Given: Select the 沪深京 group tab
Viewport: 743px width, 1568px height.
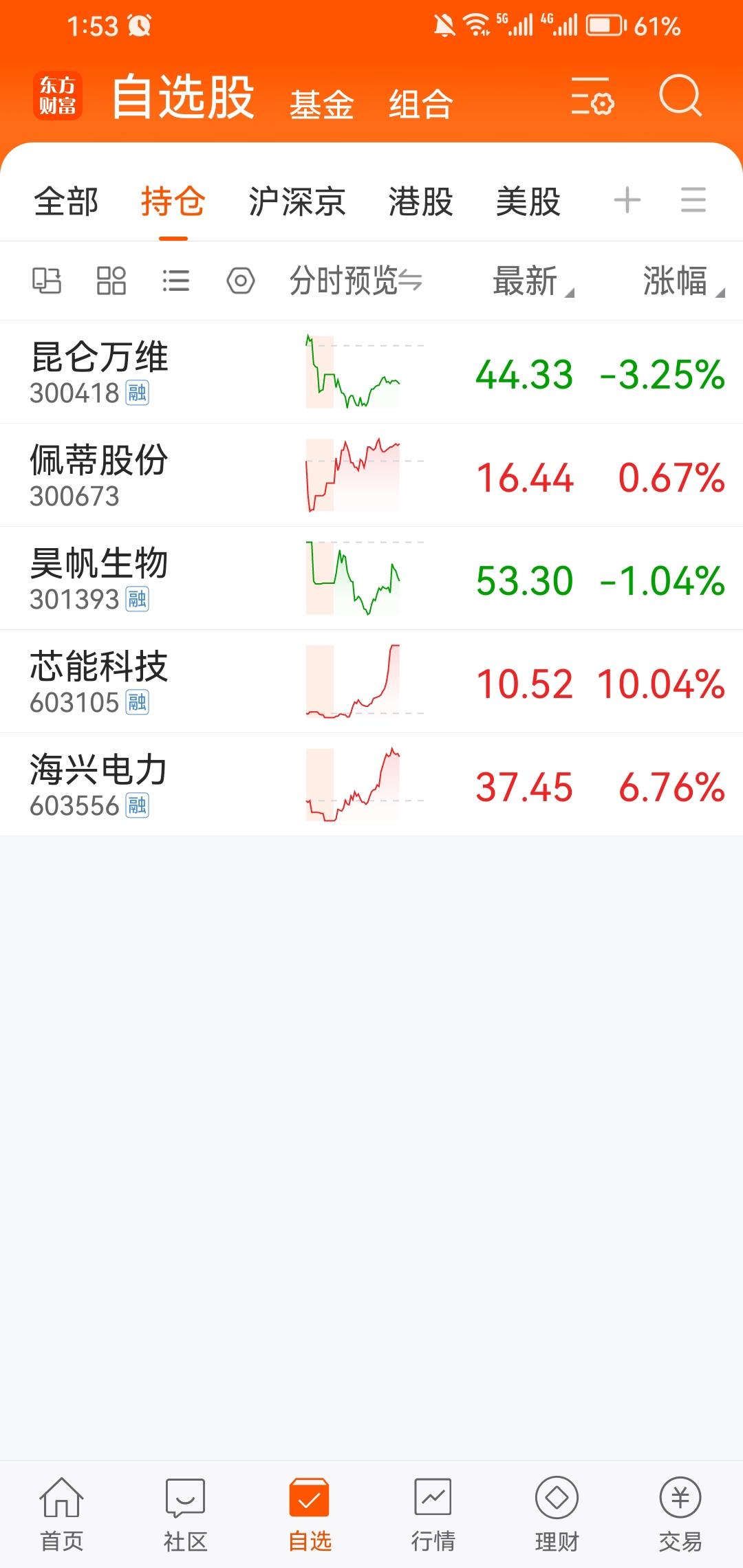Looking at the screenshot, I should [297, 202].
